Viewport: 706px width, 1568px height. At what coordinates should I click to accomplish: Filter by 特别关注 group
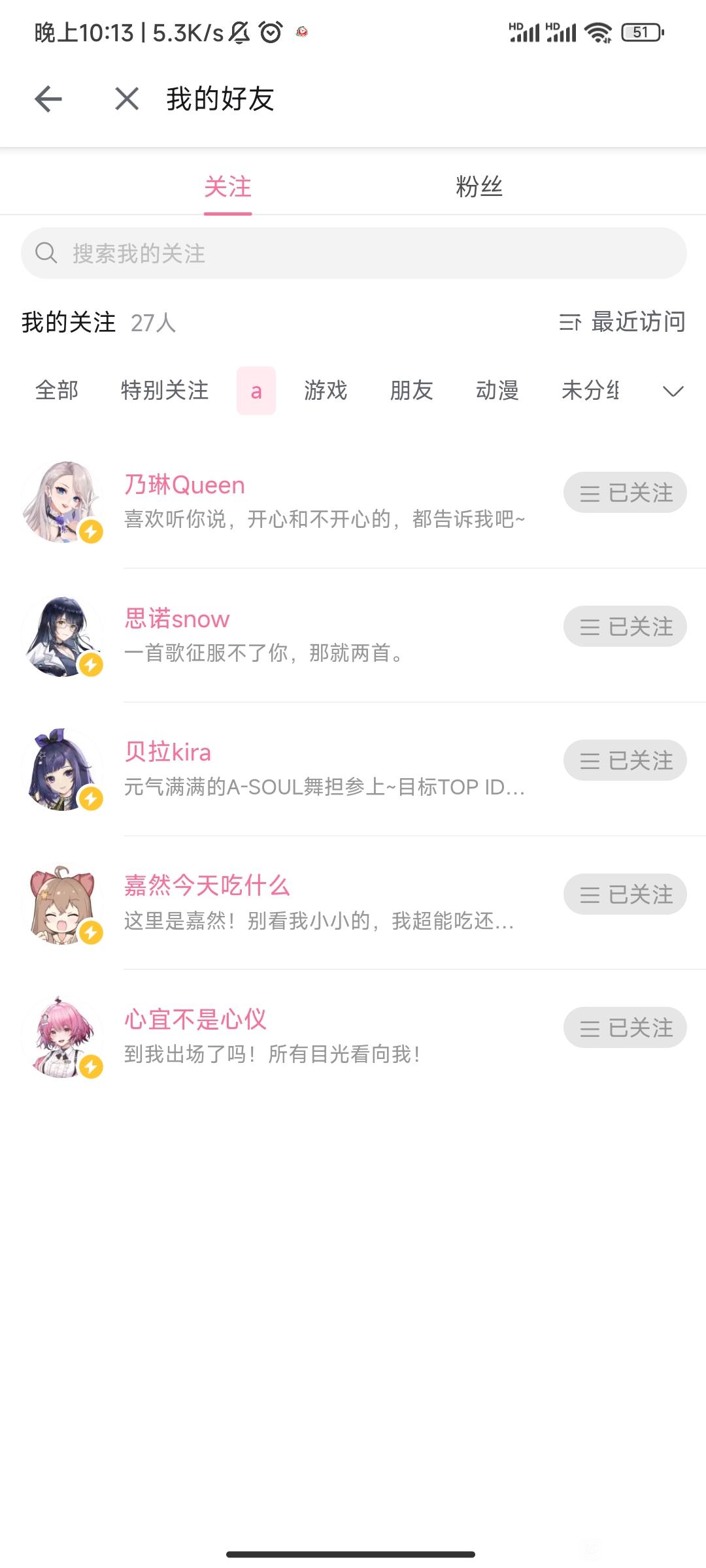click(x=165, y=391)
